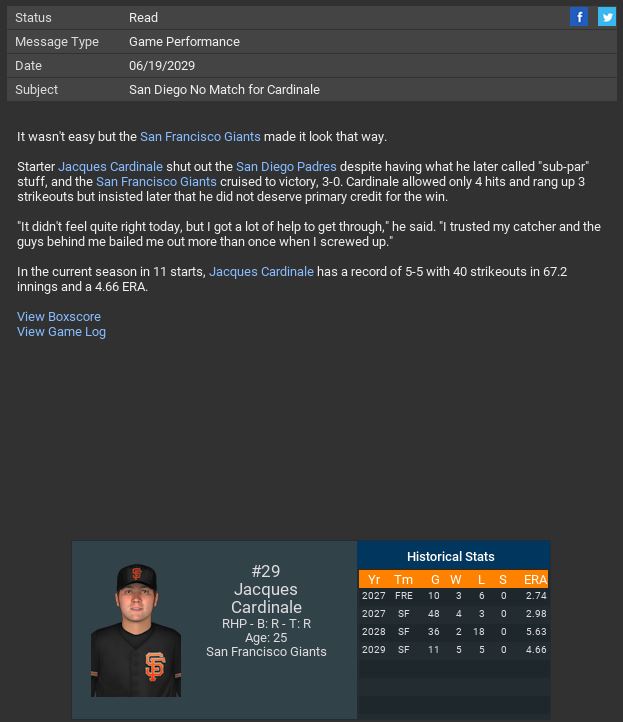Open Jacques Cardinale link after 'Starter'

110,167
